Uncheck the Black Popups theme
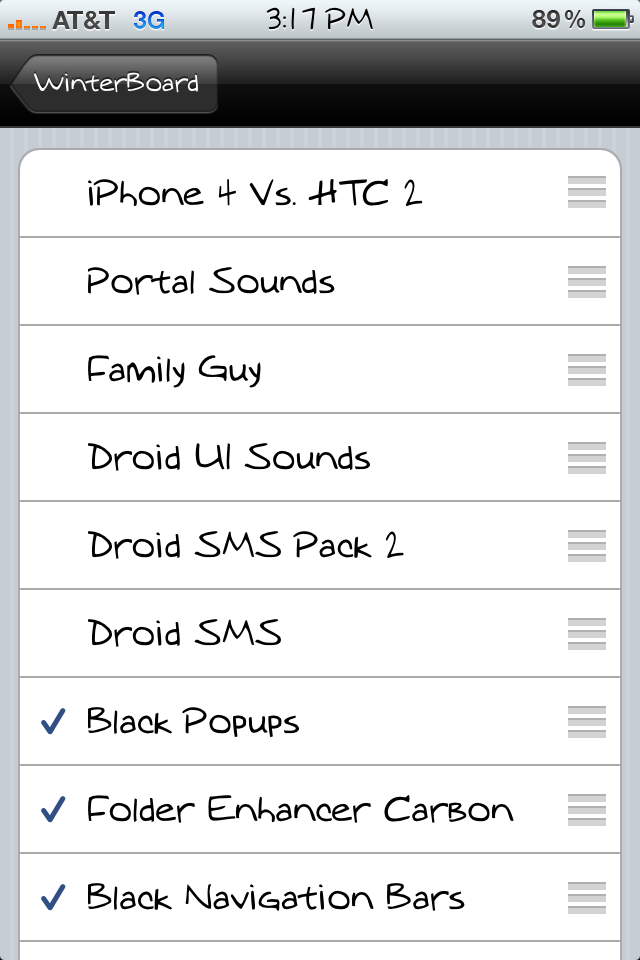 pyautogui.click(x=192, y=721)
